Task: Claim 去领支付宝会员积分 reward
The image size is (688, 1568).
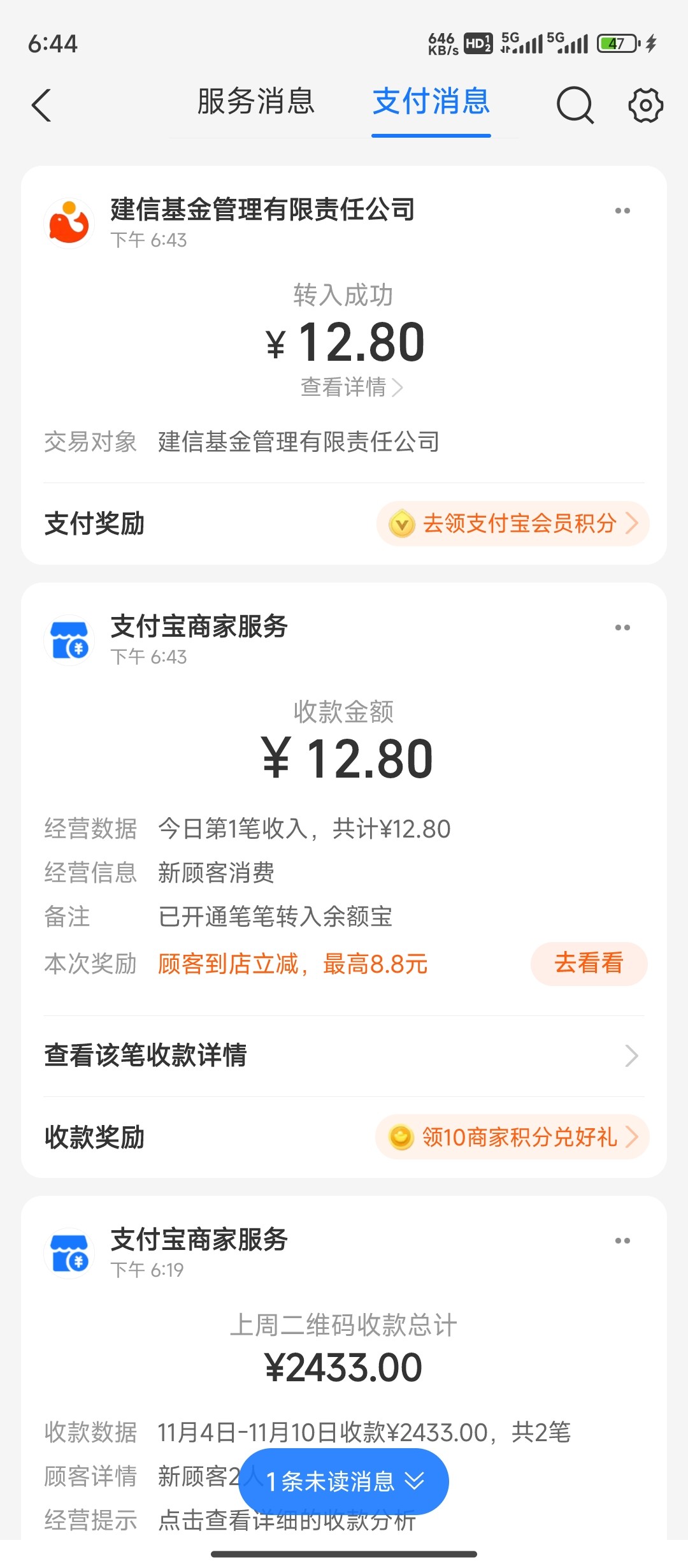Action: [513, 524]
